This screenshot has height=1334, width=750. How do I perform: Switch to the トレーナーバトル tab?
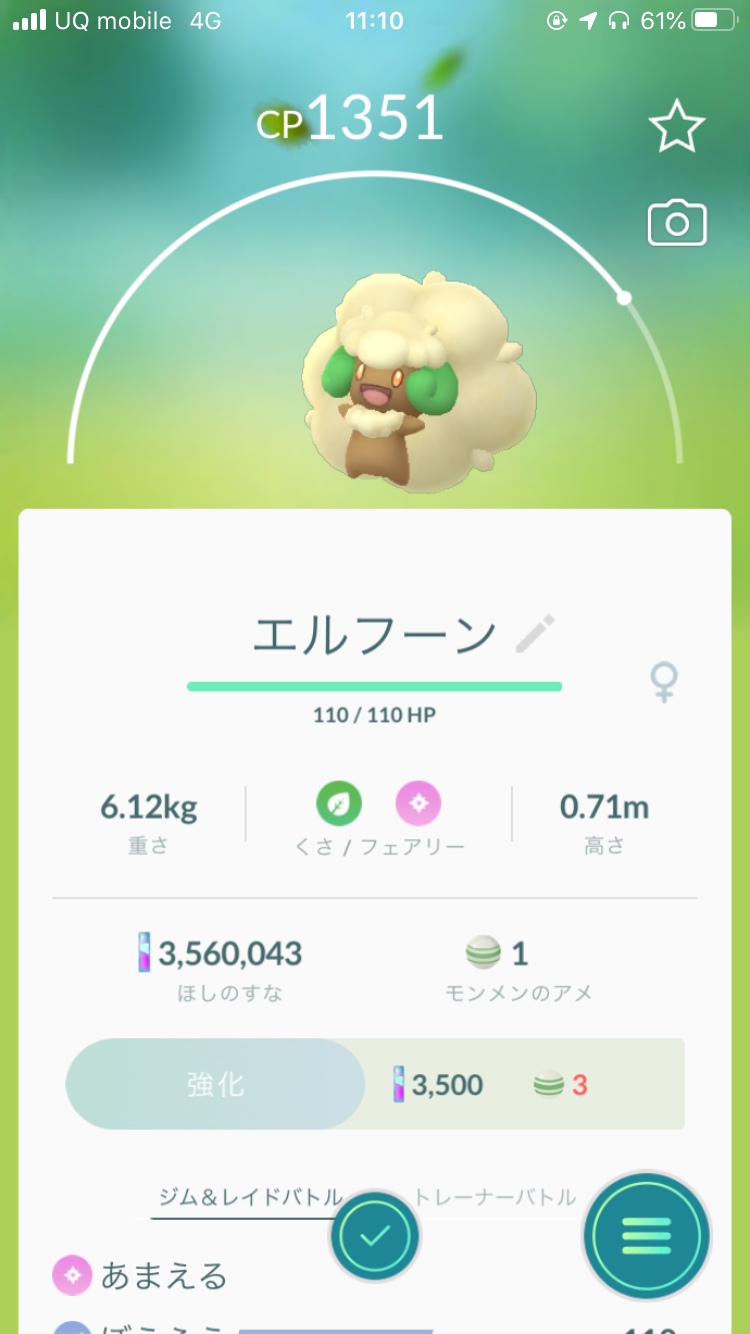pyautogui.click(x=494, y=1197)
